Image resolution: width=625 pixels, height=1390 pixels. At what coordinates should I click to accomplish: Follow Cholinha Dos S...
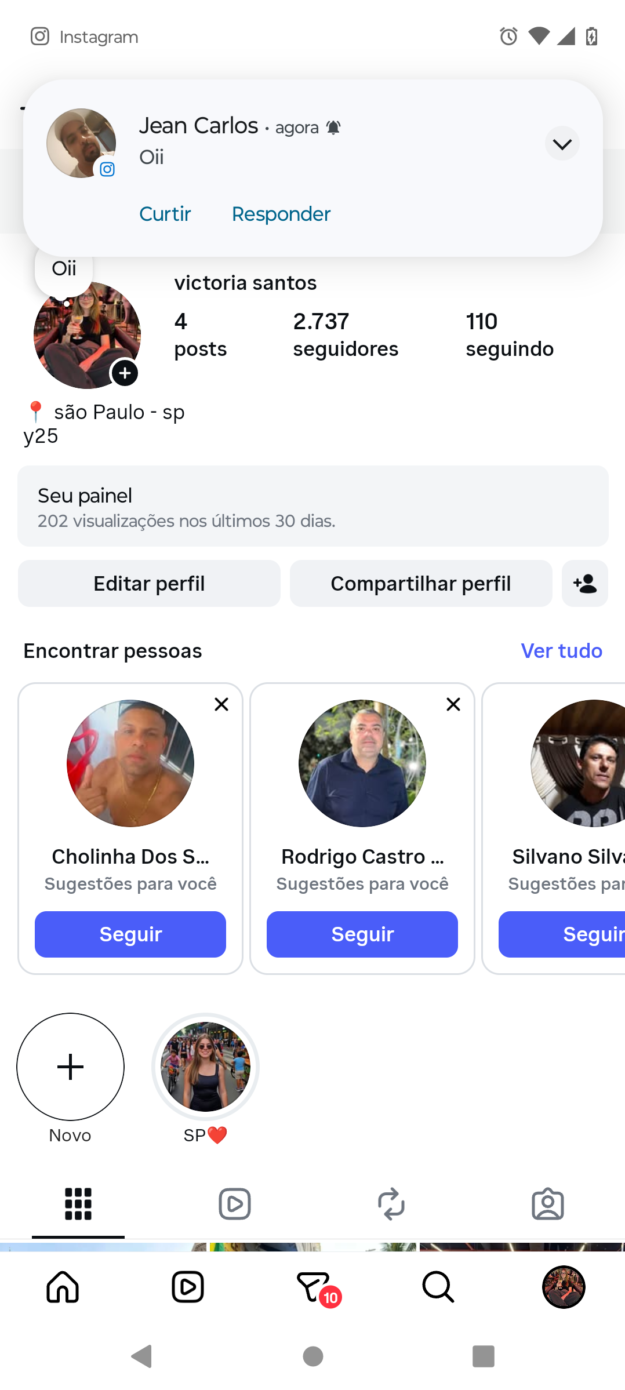pyautogui.click(x=130, y=934)
